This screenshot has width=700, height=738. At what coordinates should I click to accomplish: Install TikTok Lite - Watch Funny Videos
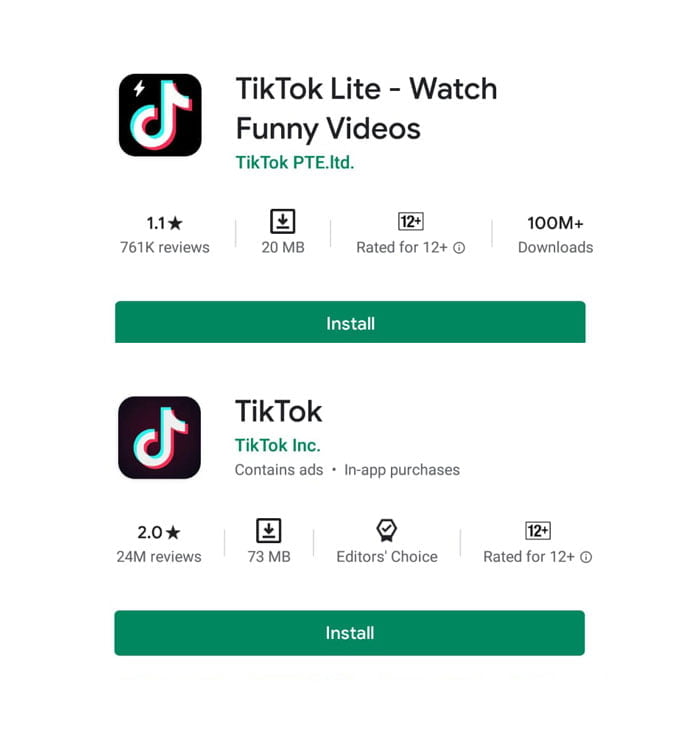coord(350,323)
